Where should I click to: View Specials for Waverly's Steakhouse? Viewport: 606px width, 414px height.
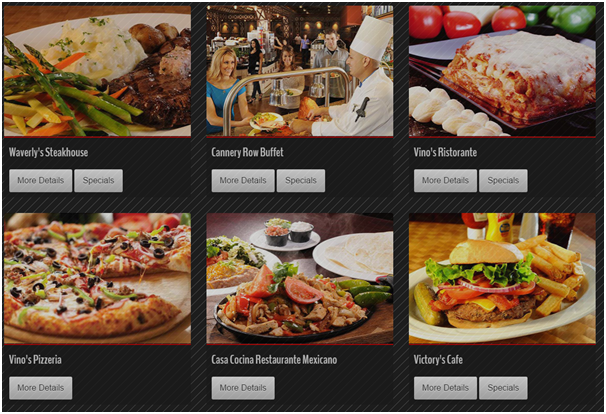[98, 181]
